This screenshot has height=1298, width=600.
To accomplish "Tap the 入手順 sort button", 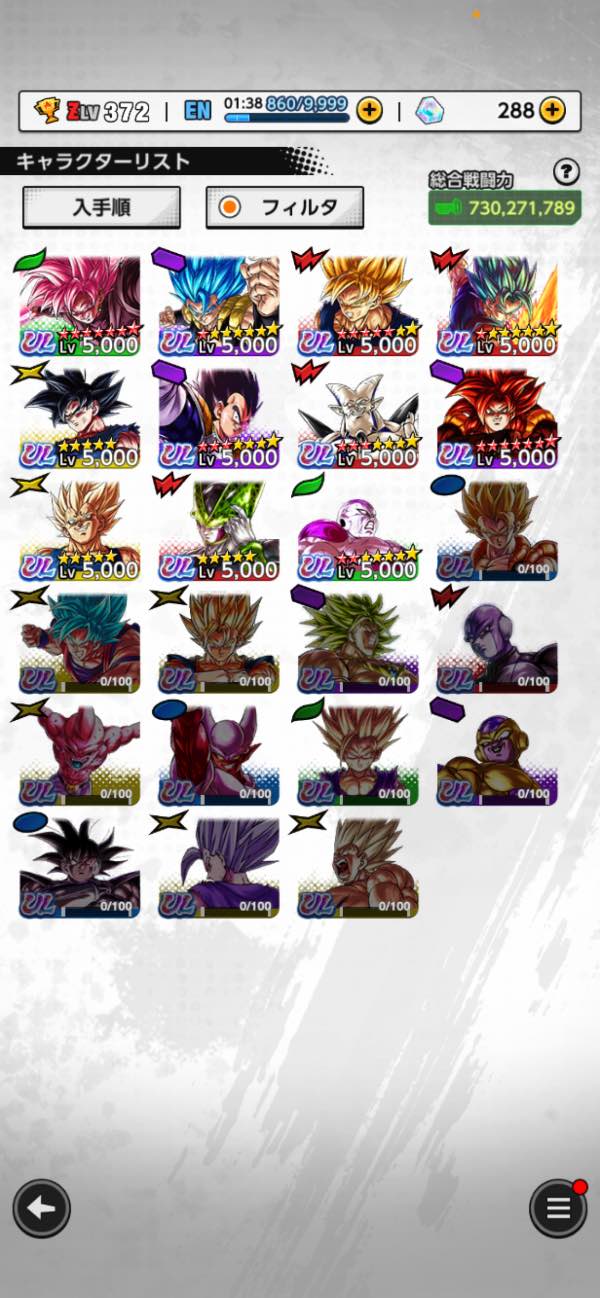I will 101,207.
